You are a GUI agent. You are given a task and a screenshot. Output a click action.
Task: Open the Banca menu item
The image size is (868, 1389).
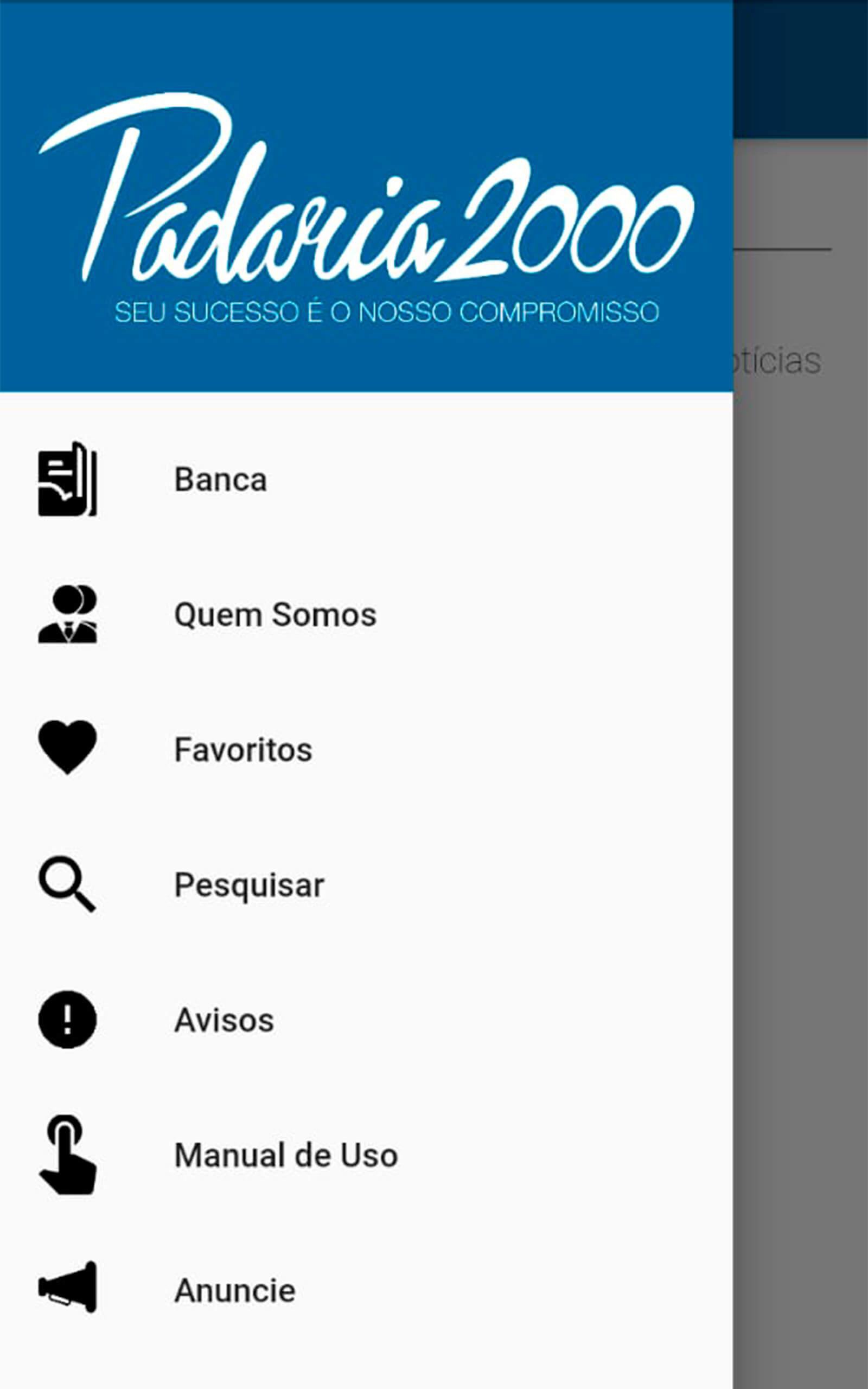click(220, 479)
